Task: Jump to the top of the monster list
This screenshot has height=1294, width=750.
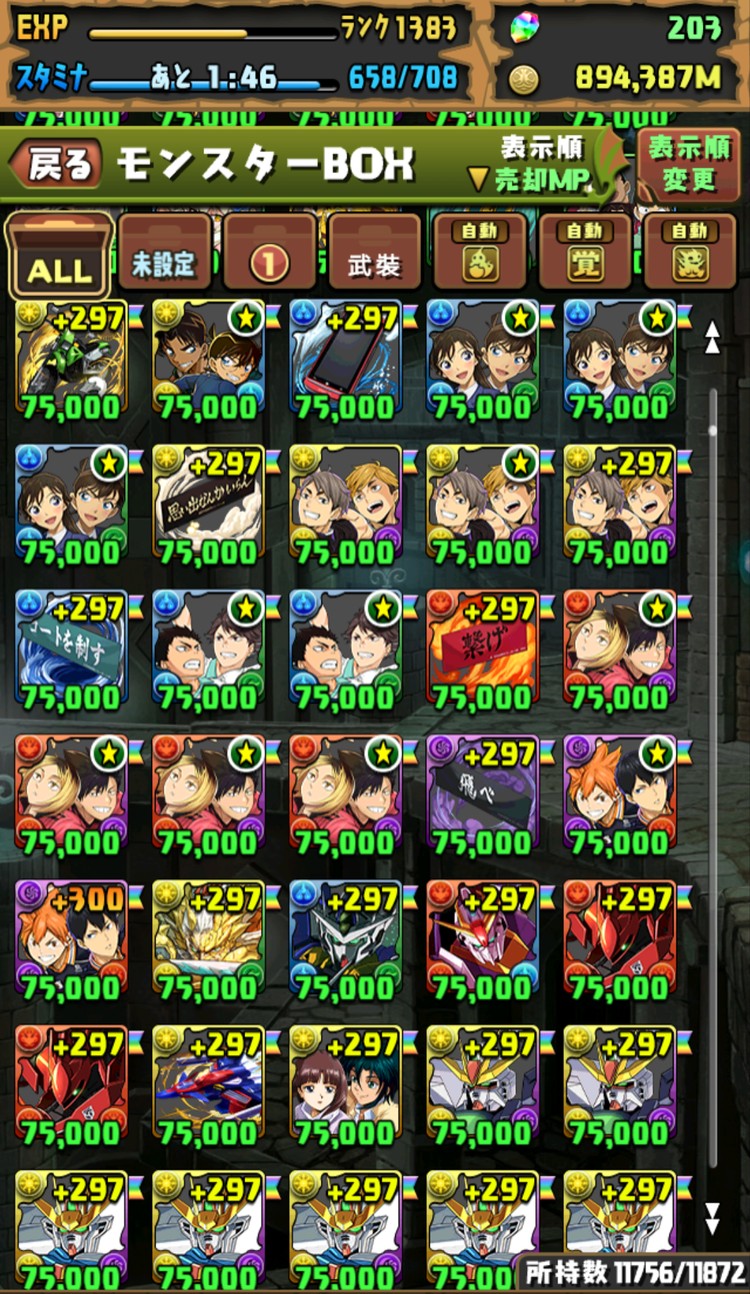Action: pyautogui.click(x=713, y=337)
